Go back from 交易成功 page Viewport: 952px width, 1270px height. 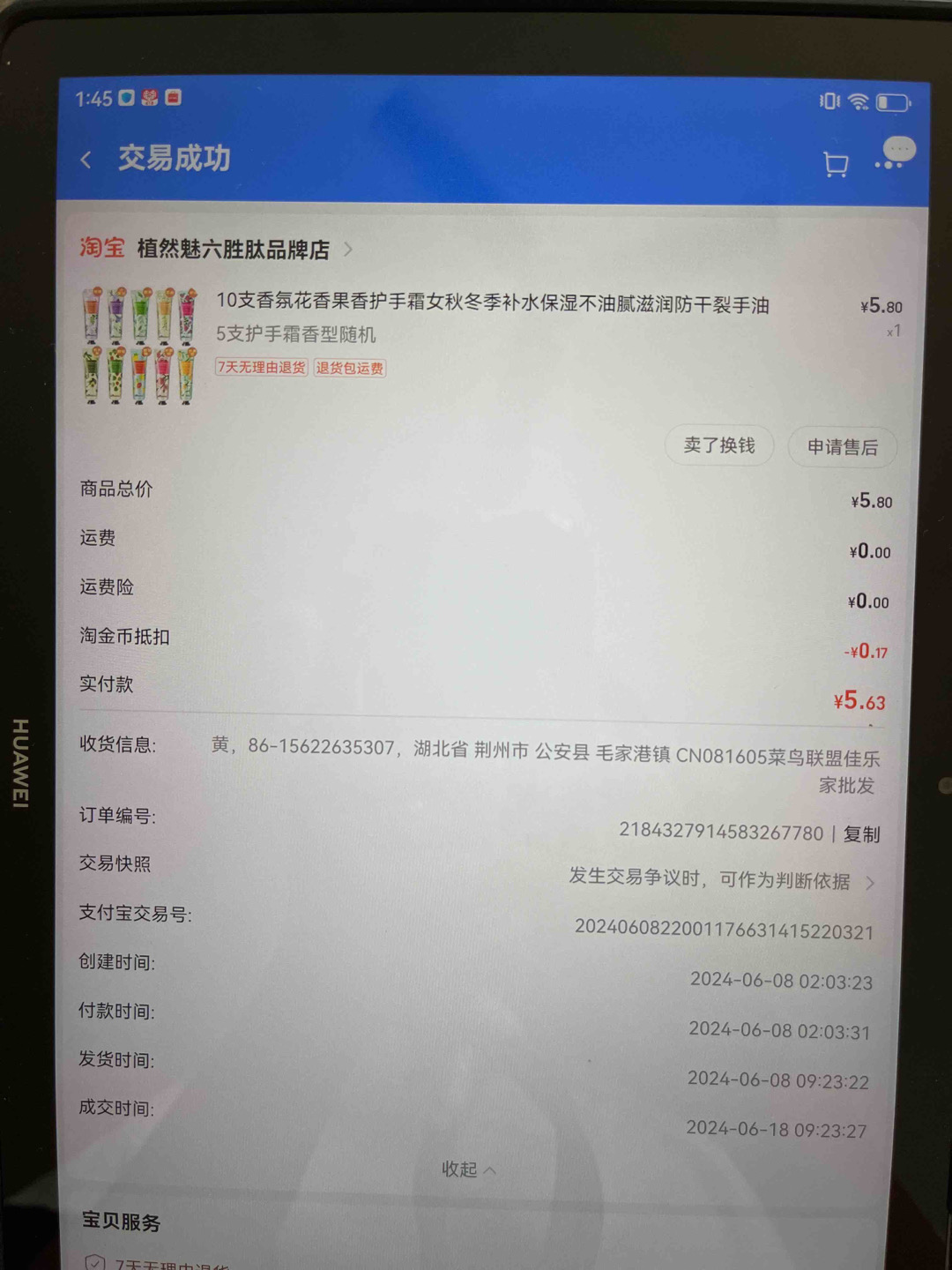point(86,160)
